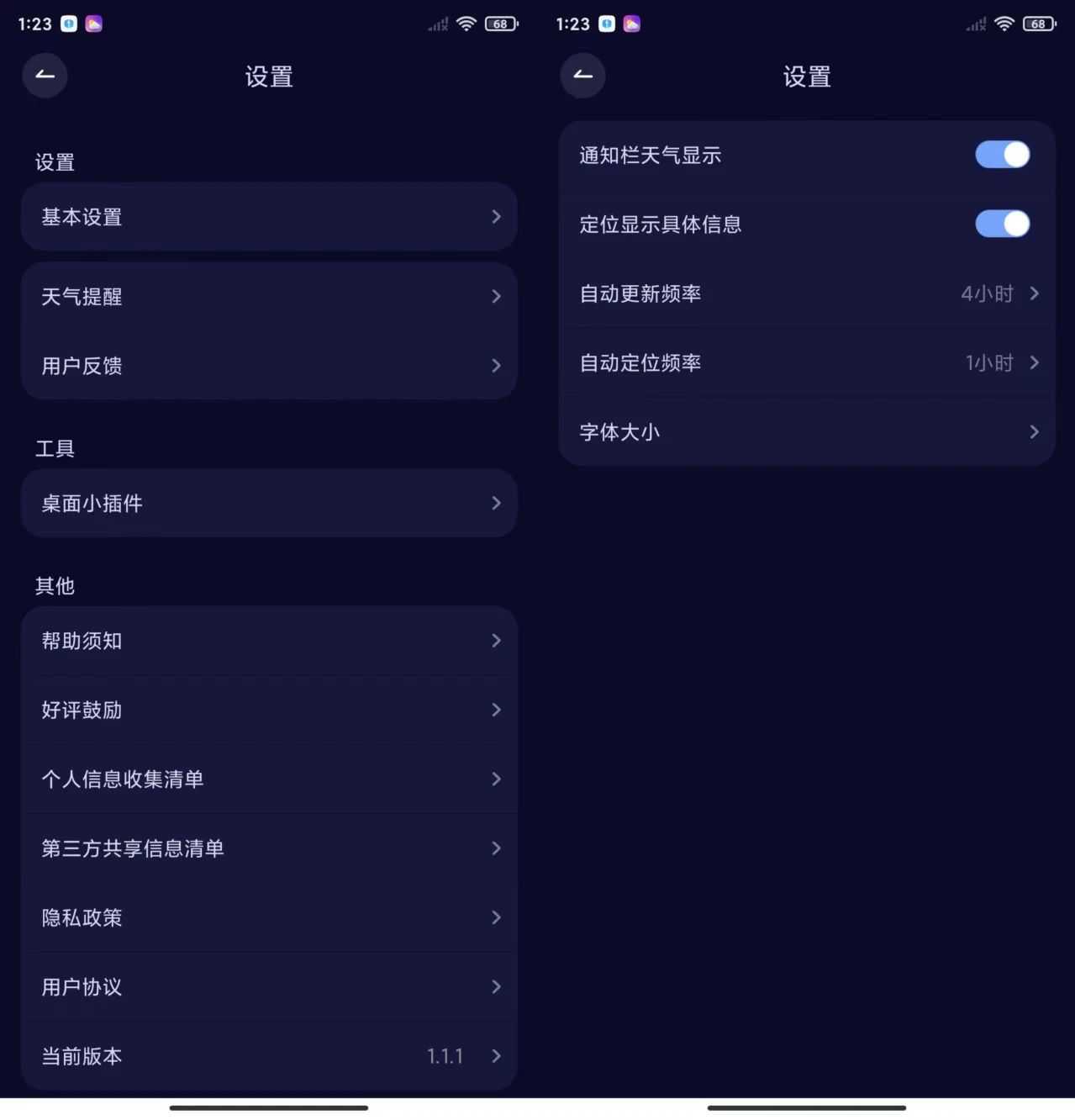
Task: Click the blue notification icon next to 1:23
Action: 71,24
